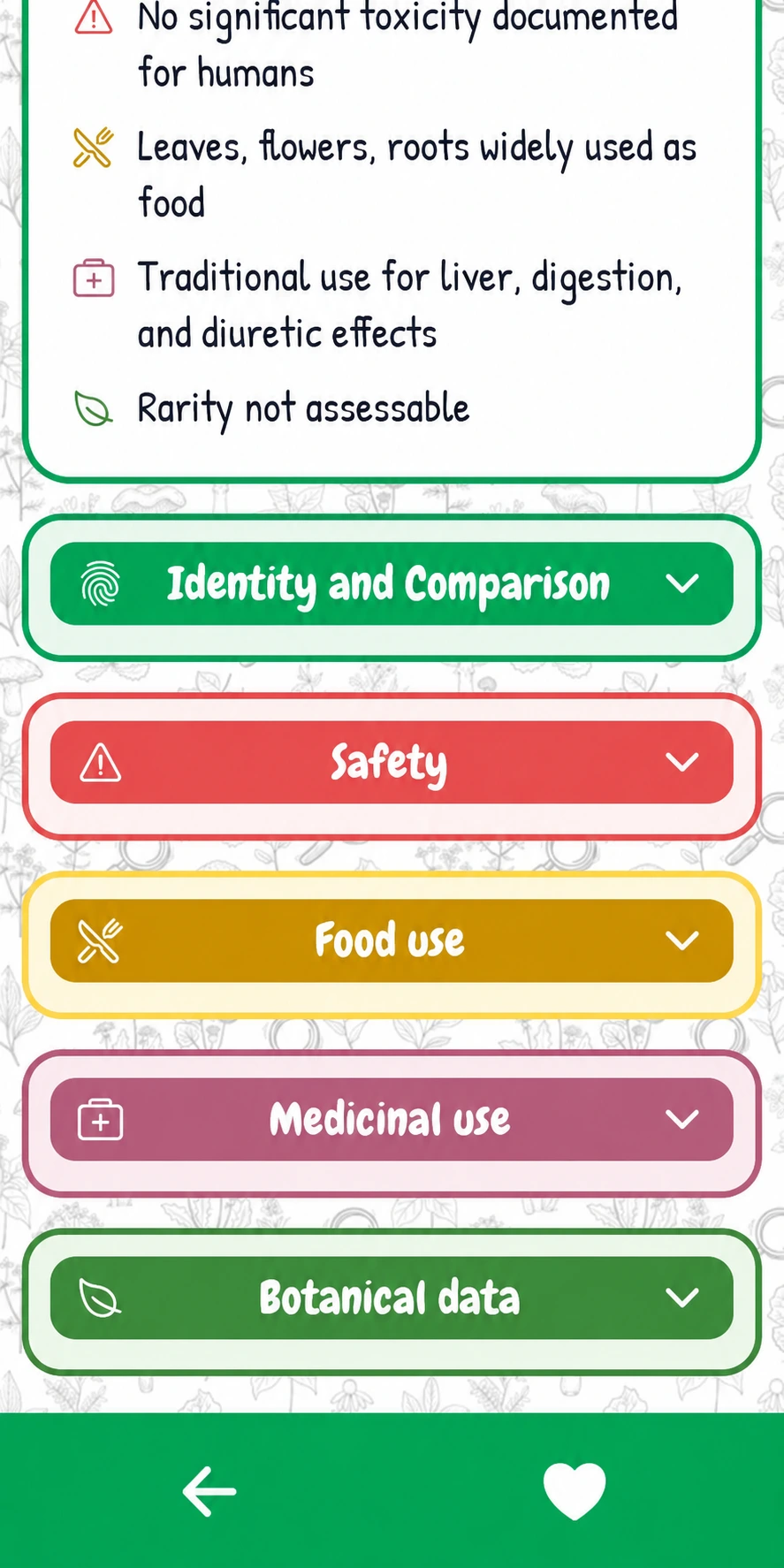Go back with the arrow icon
Screen dimensions: 784x1568
(x=209, y=1491)
